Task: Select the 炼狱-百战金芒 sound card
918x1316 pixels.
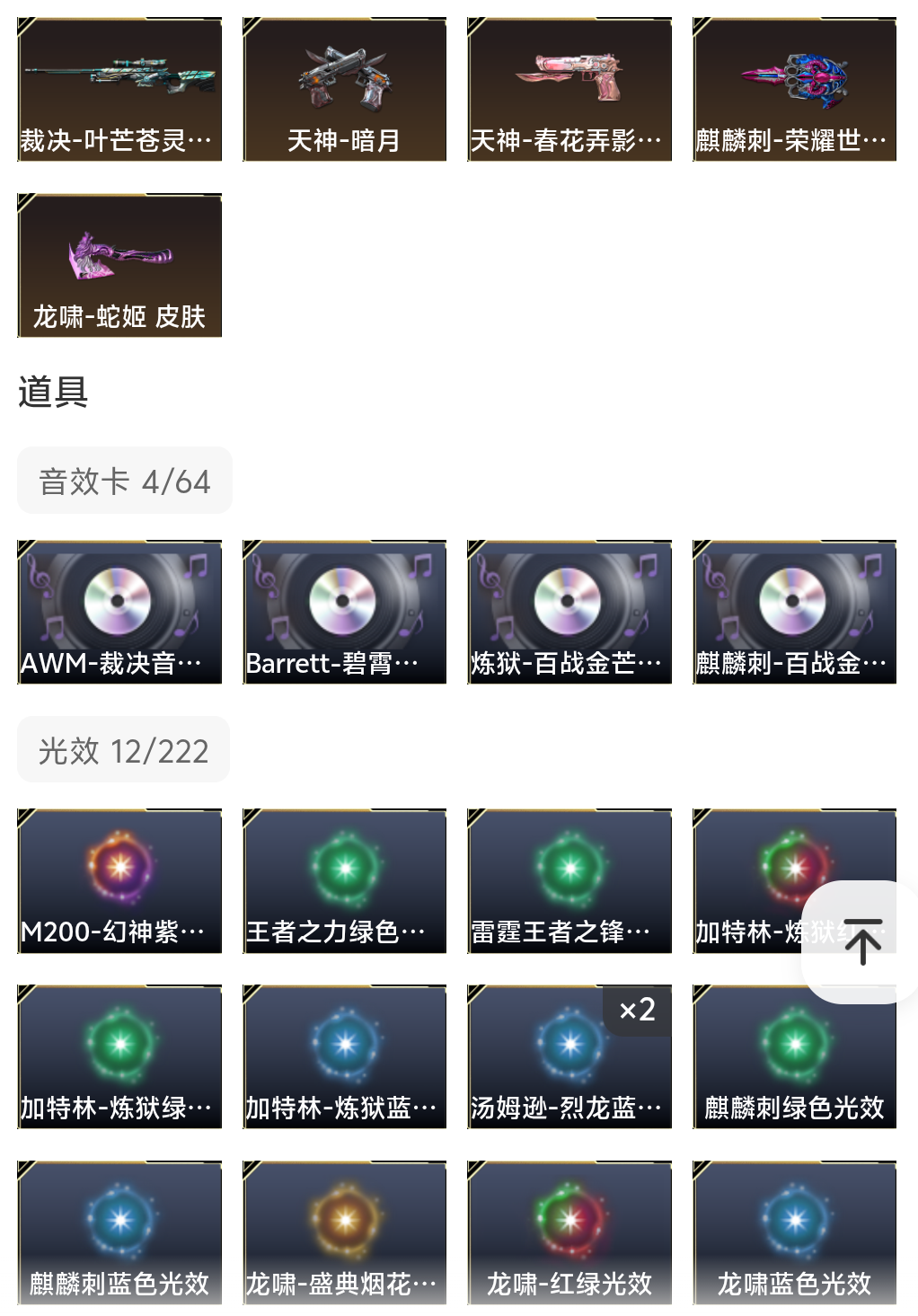Action: (x=569, y=612)
